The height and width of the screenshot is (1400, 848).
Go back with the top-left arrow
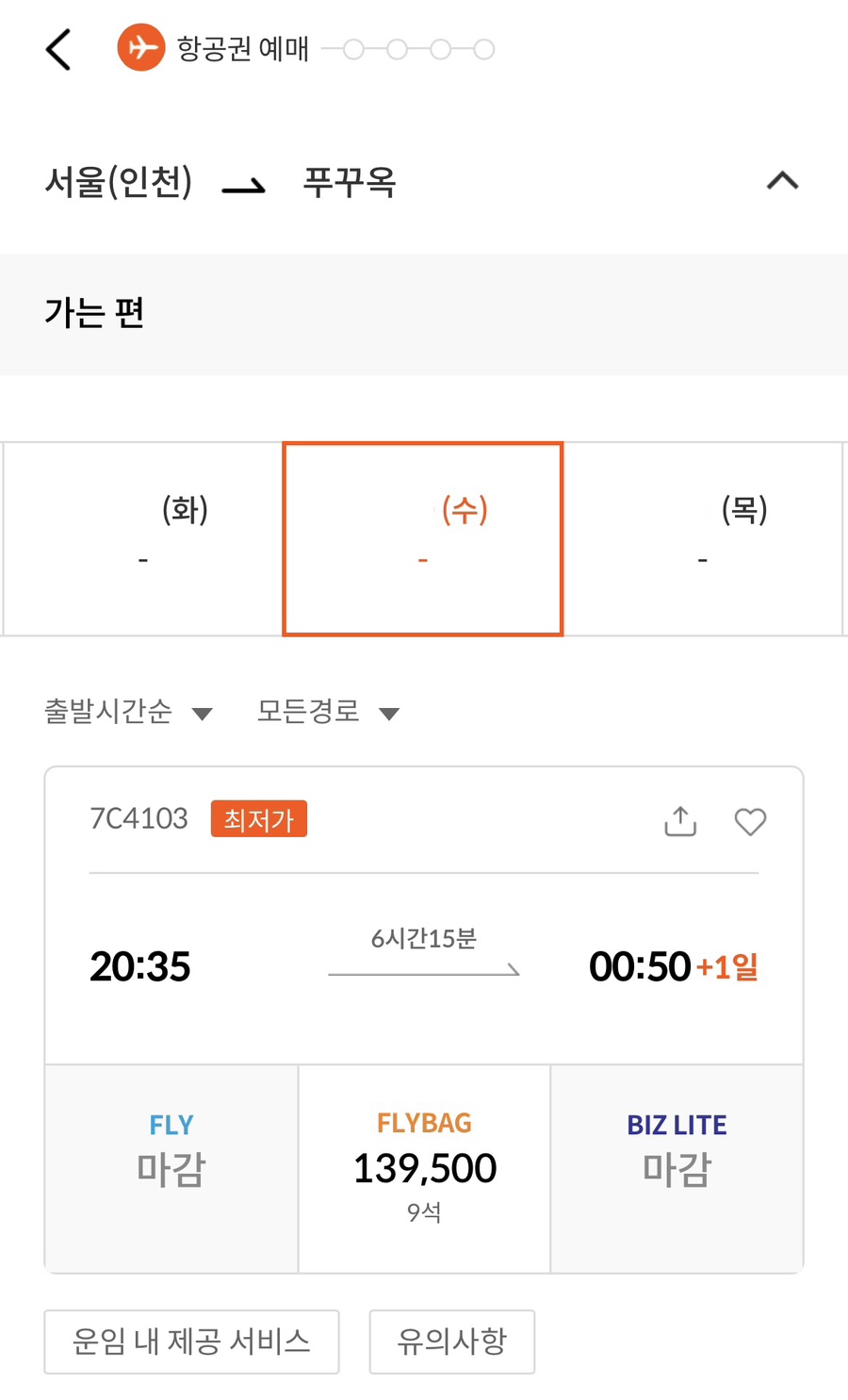[58, 49]
